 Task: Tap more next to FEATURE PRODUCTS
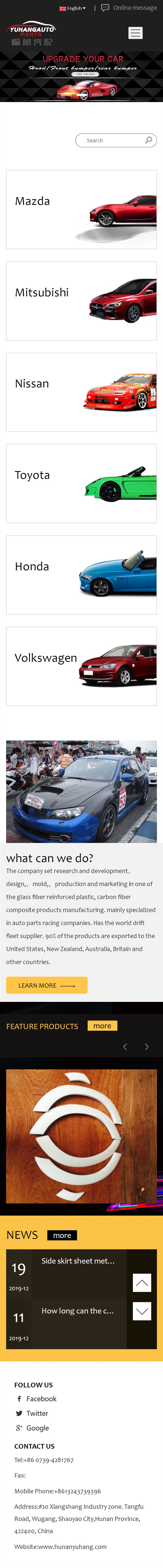coord(102,1026)
